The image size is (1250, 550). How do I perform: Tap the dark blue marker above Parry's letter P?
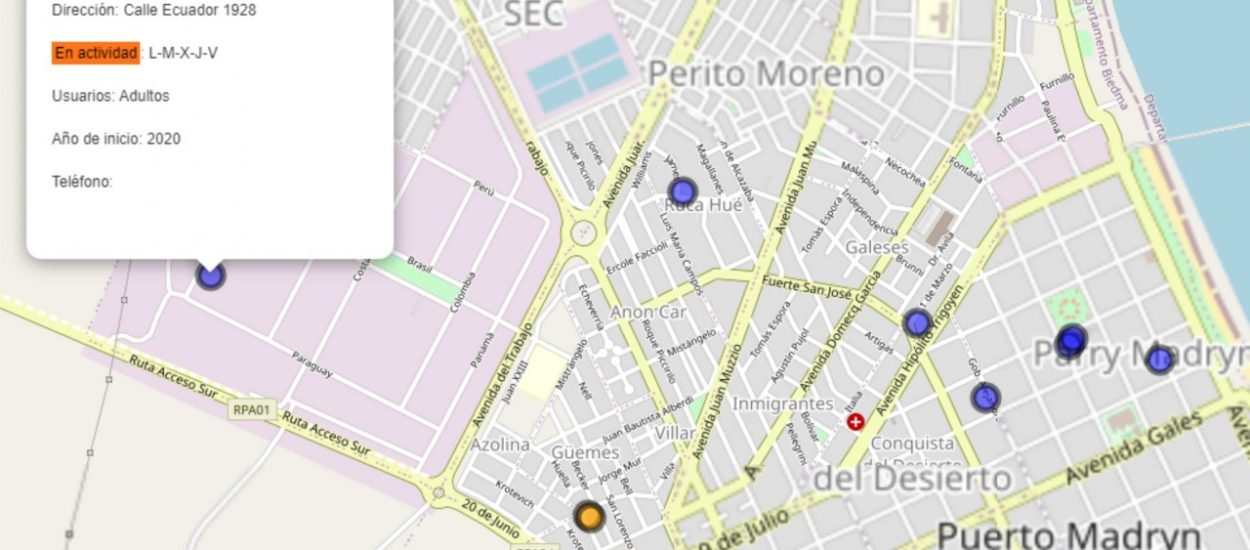(x=1071, y=341)
